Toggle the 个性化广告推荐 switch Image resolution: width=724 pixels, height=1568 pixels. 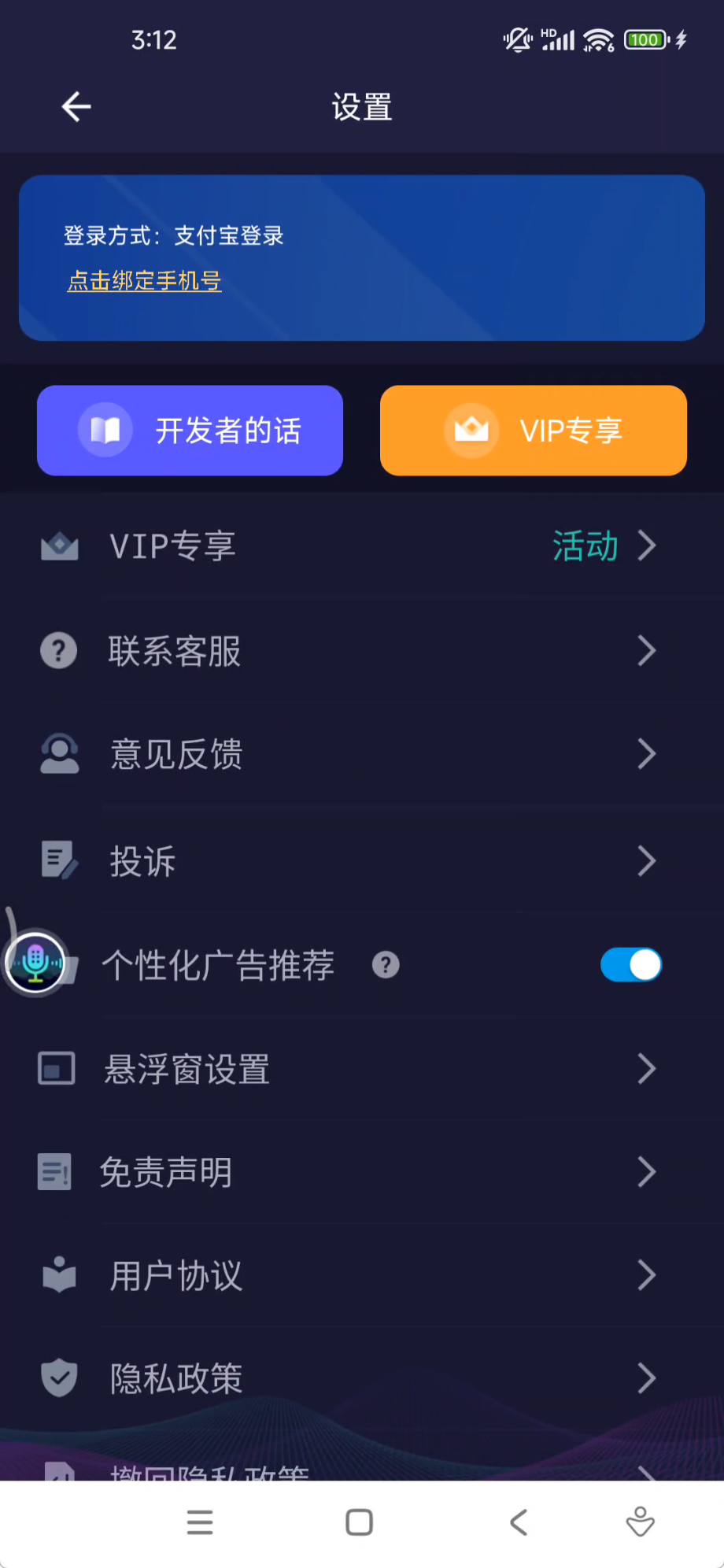pyautogui.click(x=630, y=965)
